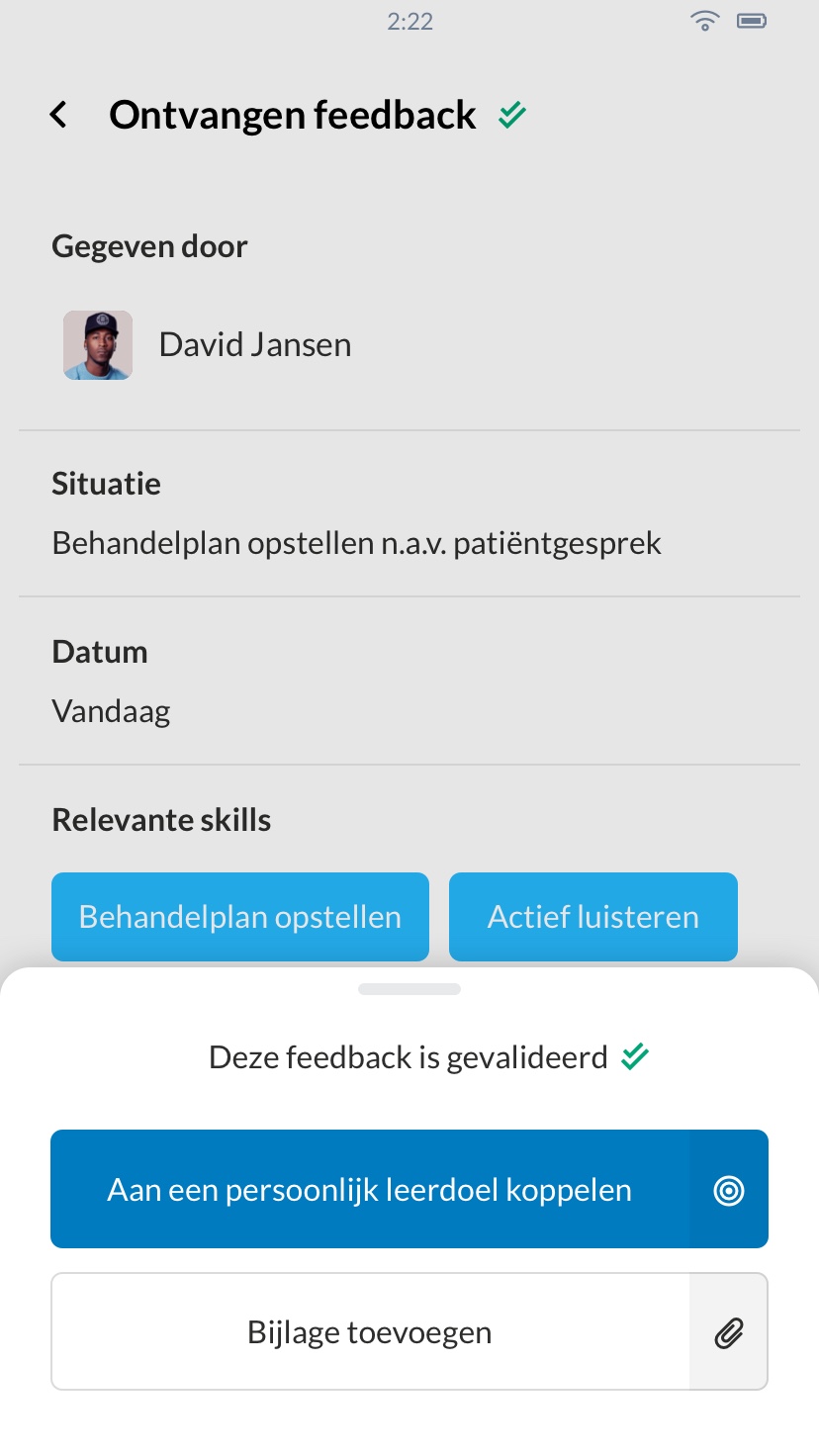Tap Aan een persoonlijk leerdoel koppelen
819x1456 pixels.
(x=409, y=1189)
